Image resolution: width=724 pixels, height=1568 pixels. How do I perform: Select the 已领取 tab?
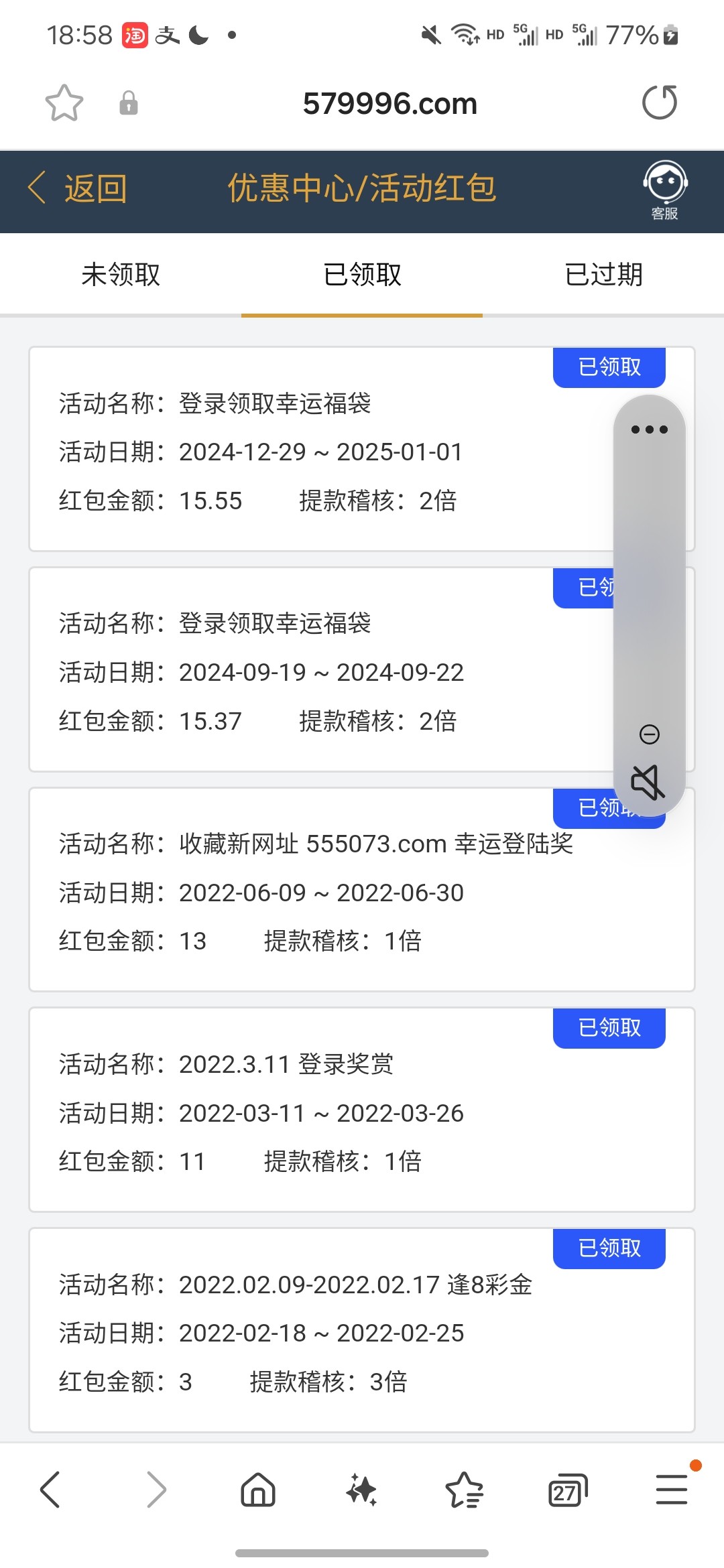point(362,274)
